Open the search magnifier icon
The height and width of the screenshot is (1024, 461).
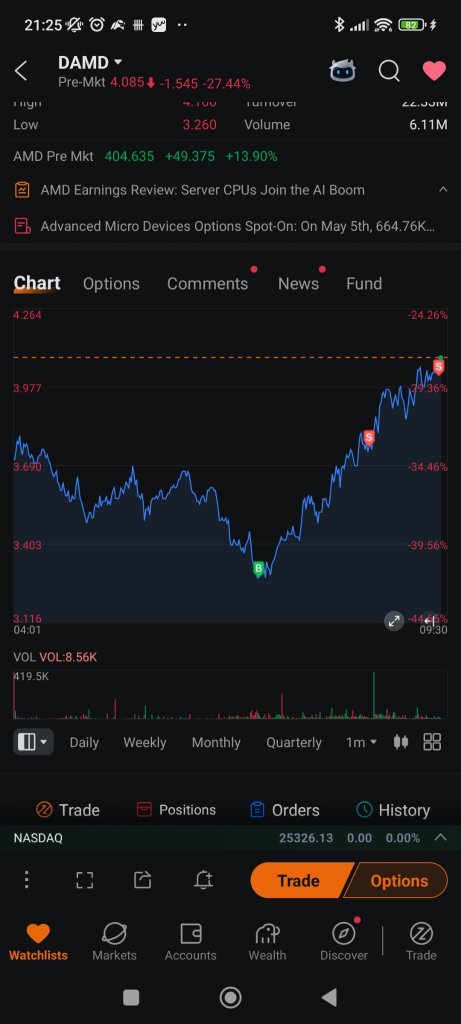click(x=389, y=71)
